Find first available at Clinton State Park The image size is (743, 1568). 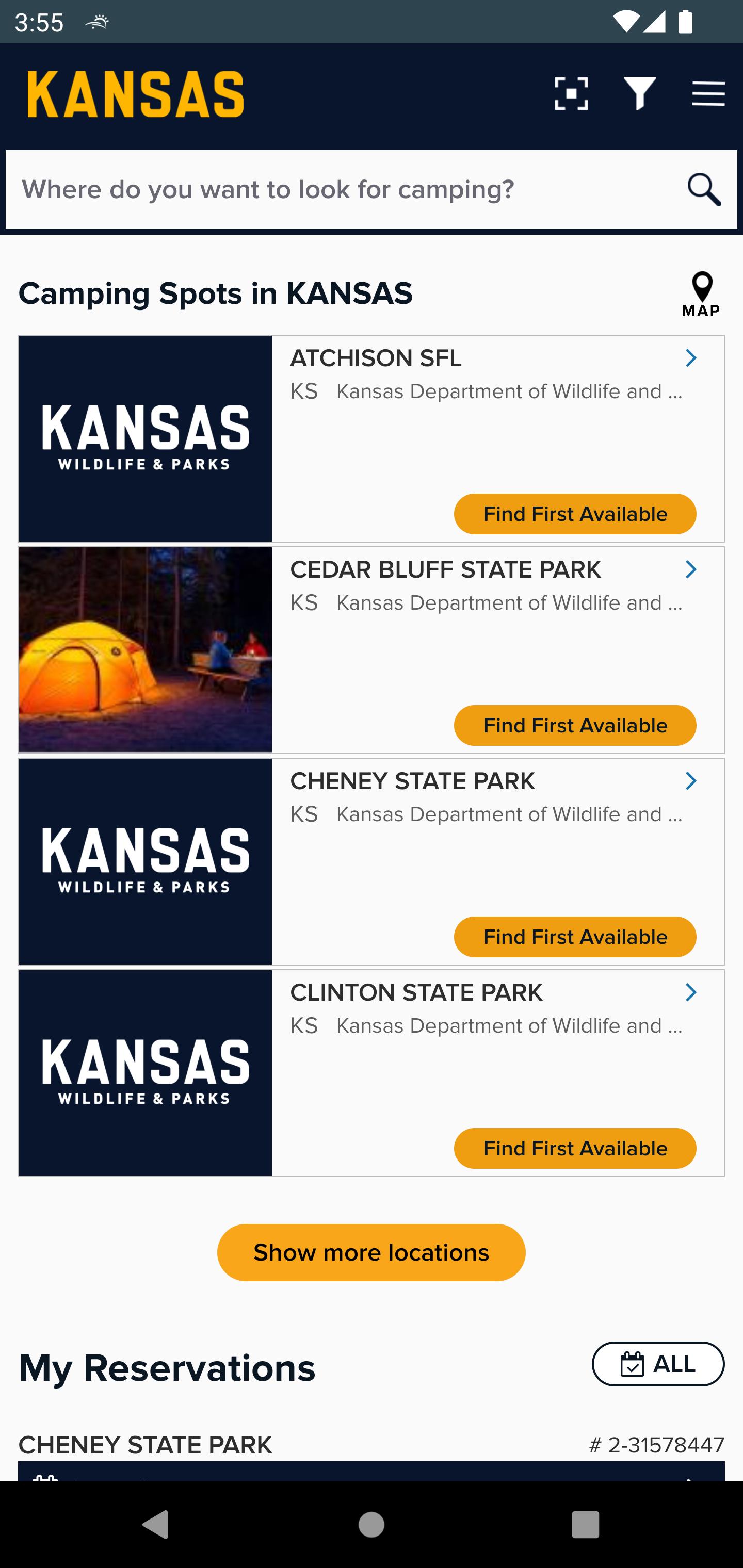click(x=574, y=1149)
